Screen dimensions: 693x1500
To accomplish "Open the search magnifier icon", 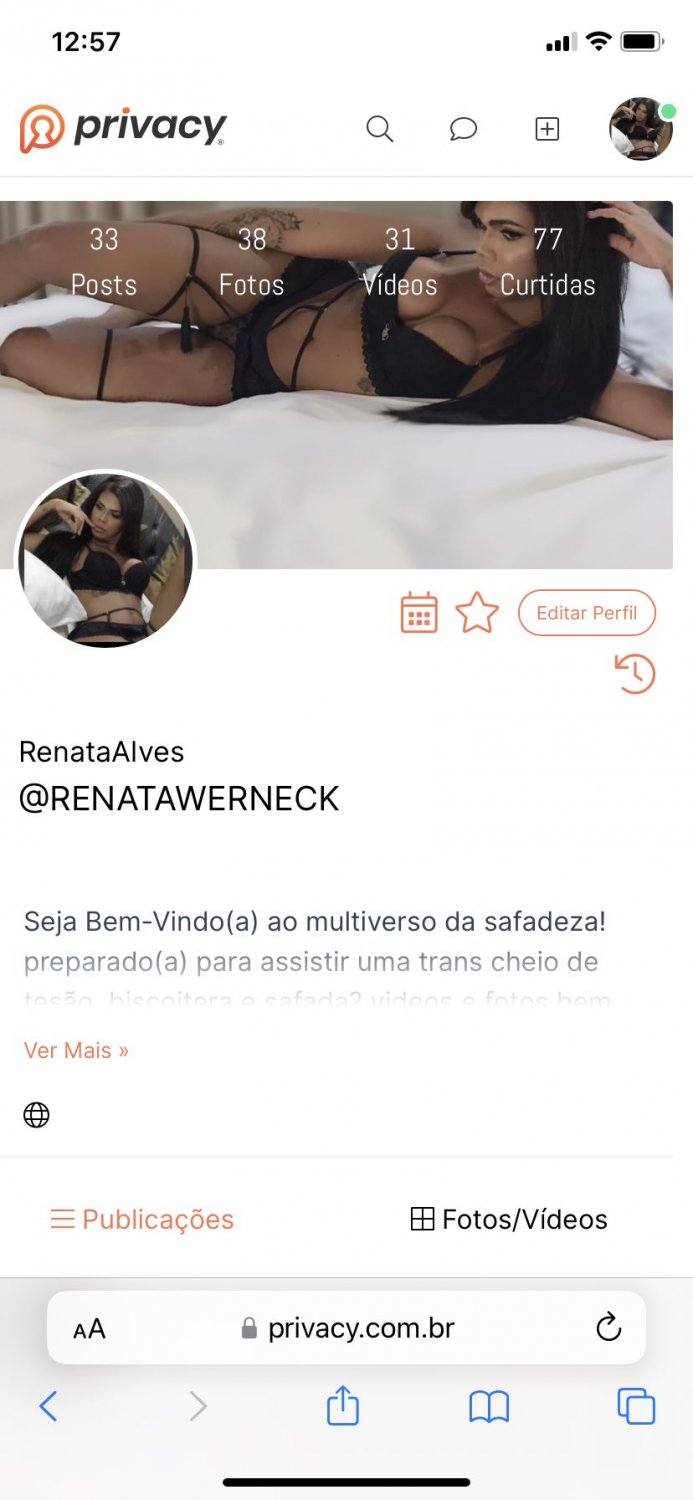I will tap(379, 129).
